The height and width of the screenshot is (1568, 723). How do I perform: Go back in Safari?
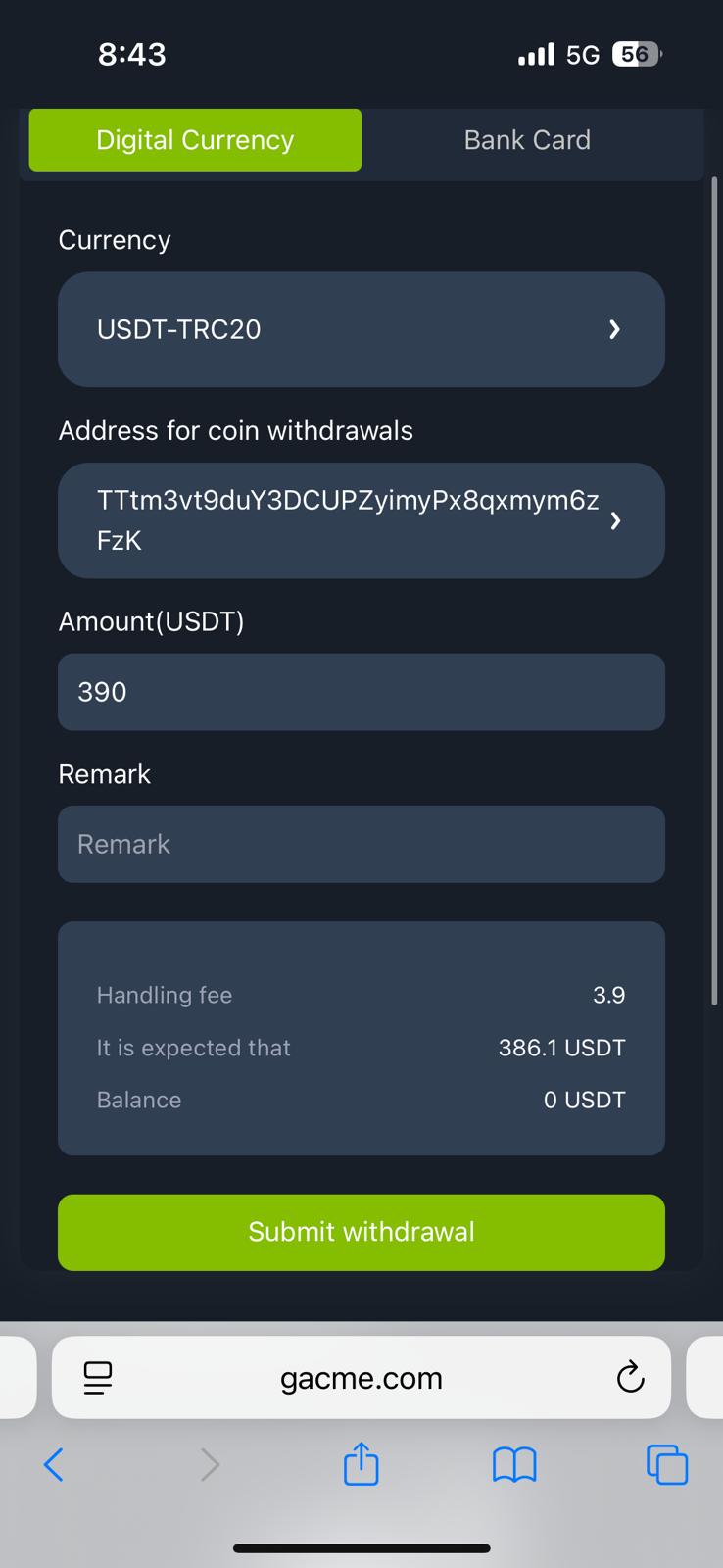(x=54, y=1465)
